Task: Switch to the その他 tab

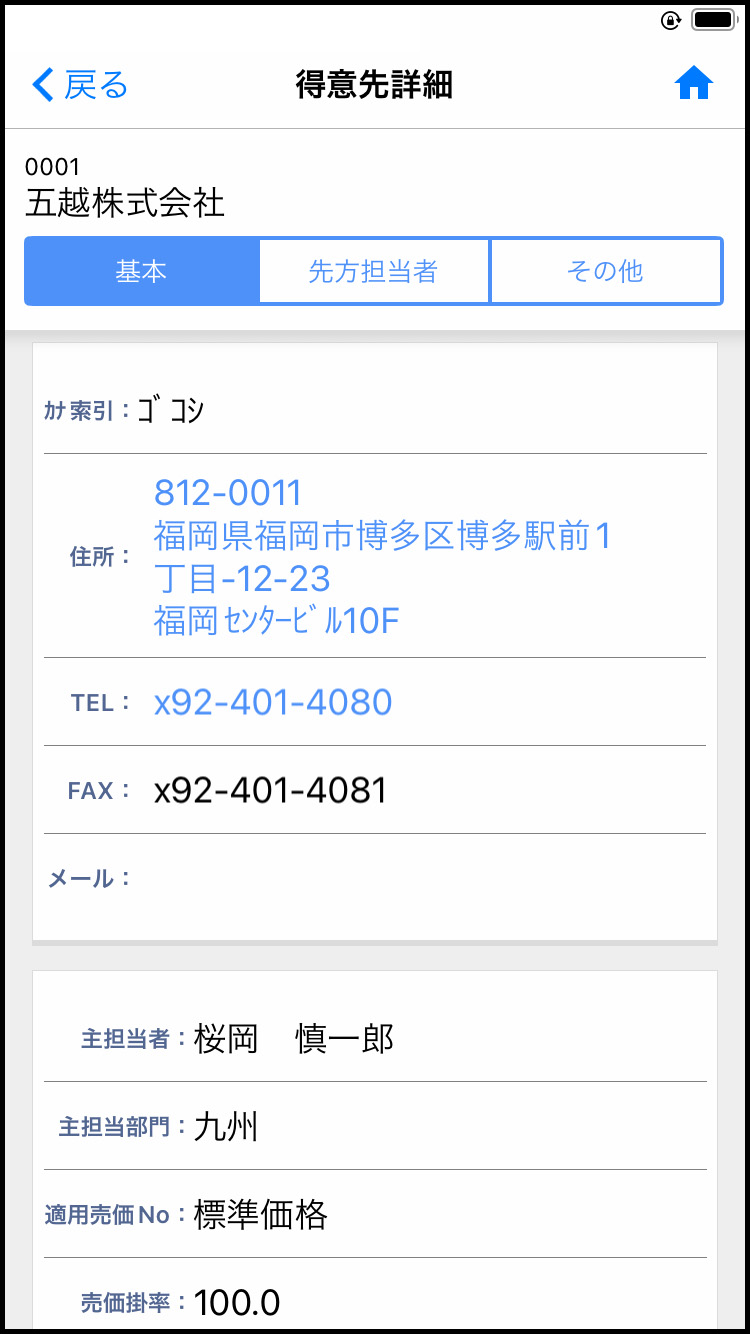Action: pos(606,271)
